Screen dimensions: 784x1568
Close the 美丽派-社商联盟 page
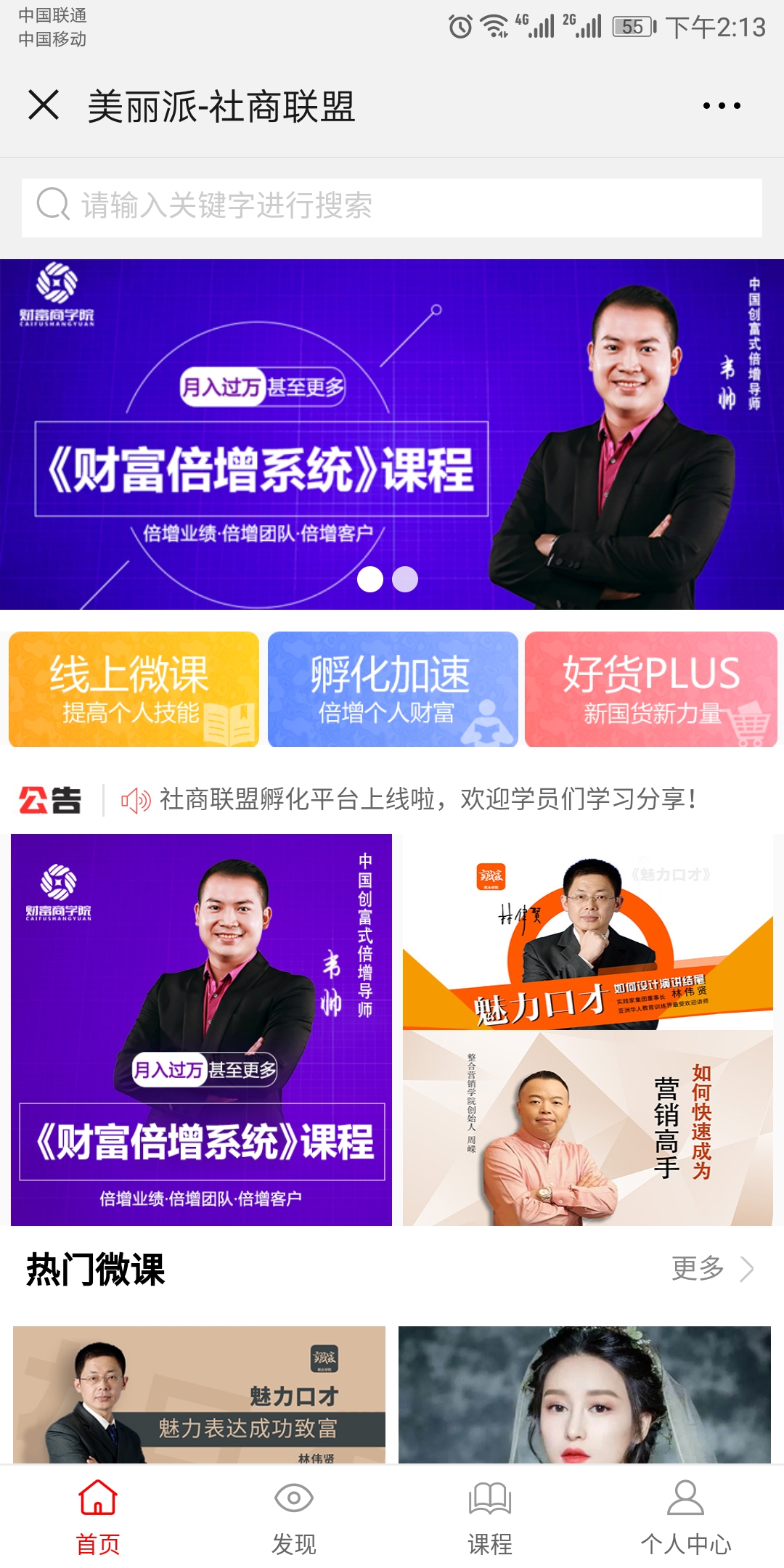(x=44, y=105)
